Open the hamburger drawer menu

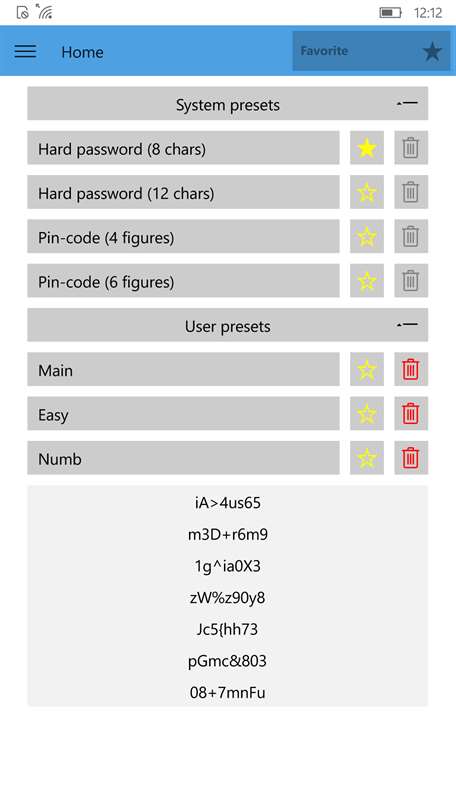tap(25, 51)
